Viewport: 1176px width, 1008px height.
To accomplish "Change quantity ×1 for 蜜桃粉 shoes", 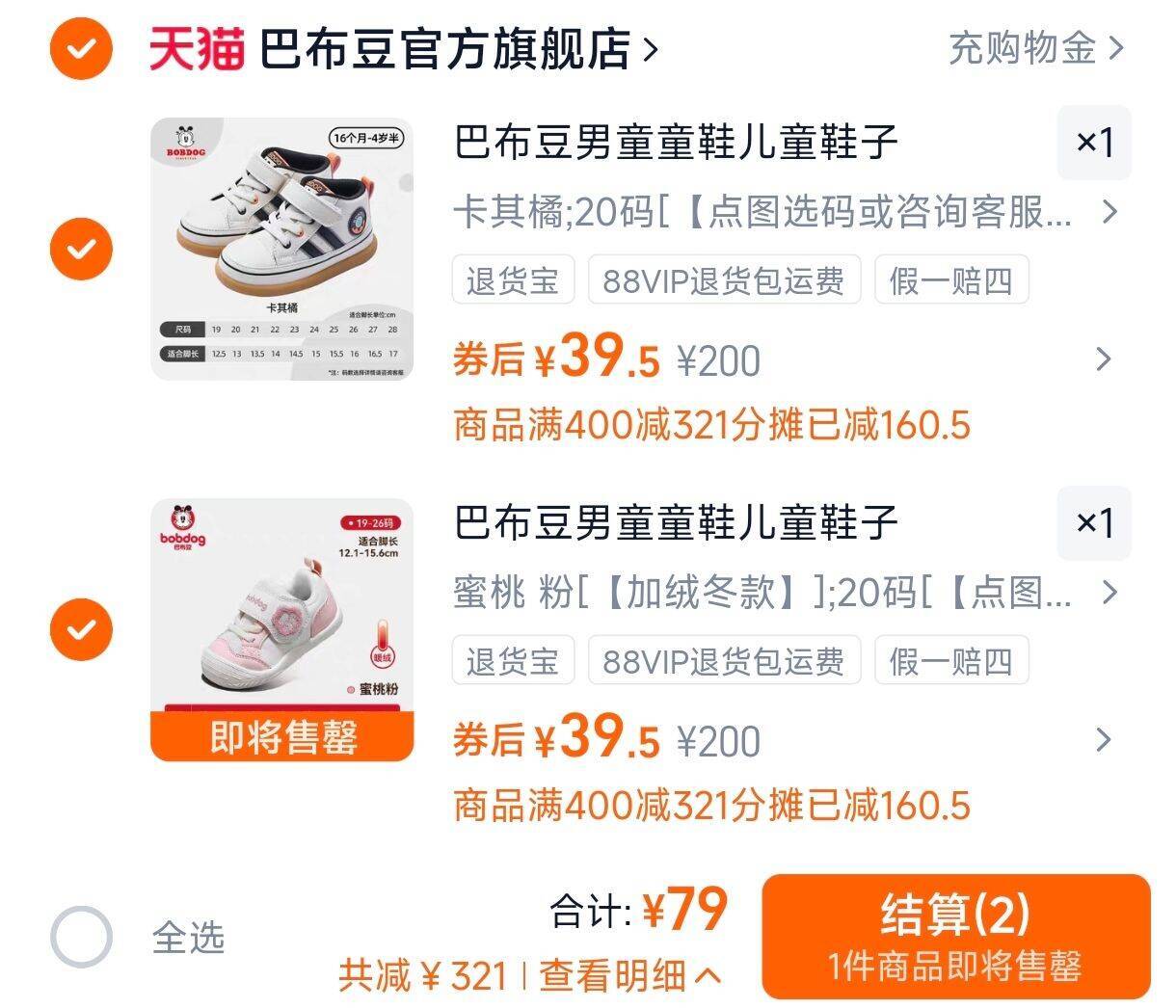I will coord(1094,523).
